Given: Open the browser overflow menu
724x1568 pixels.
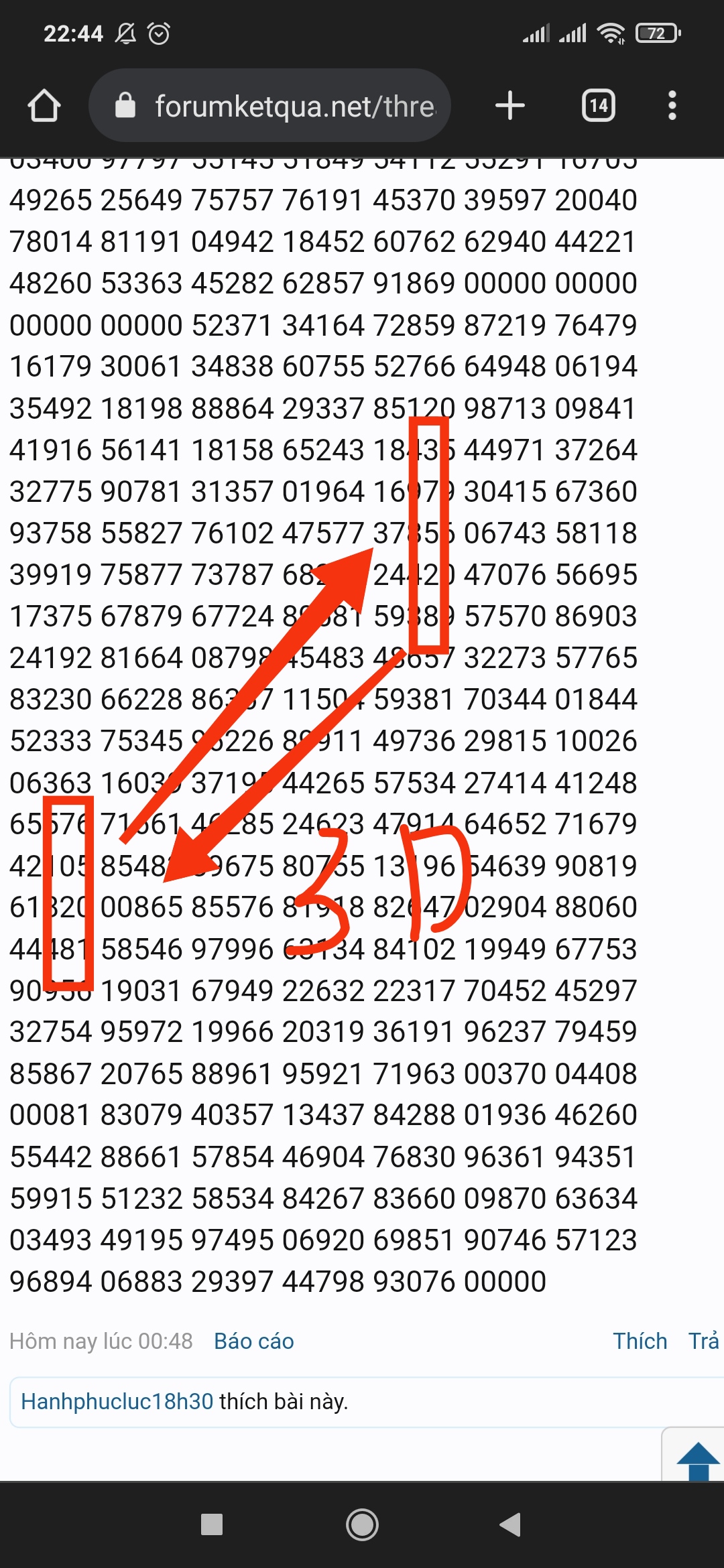Looking at the screenshot, I should point(672,106).
